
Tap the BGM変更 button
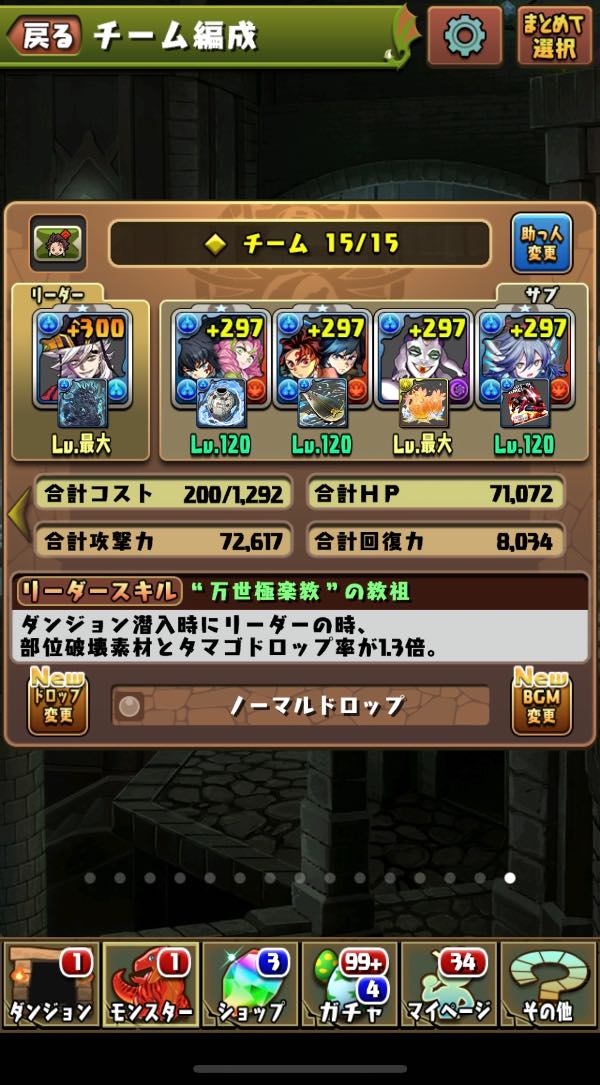pos(541,702)
